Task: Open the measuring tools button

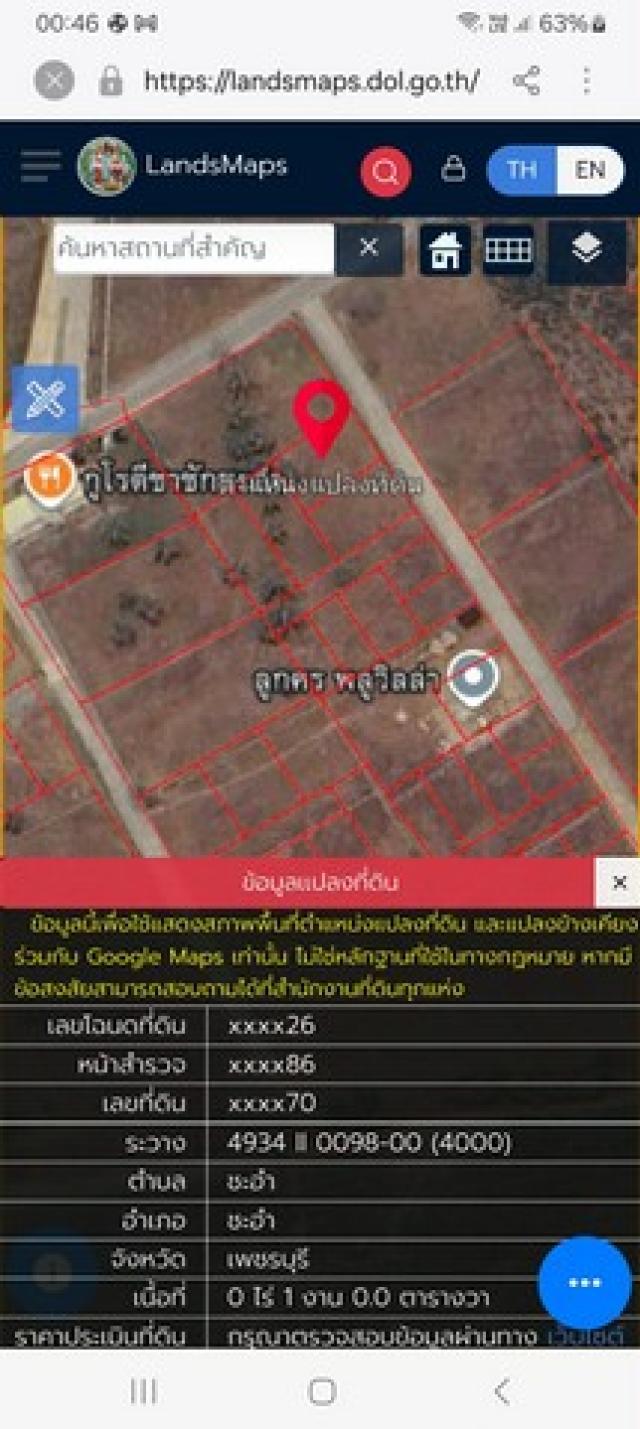Action: tap(45, 399)
